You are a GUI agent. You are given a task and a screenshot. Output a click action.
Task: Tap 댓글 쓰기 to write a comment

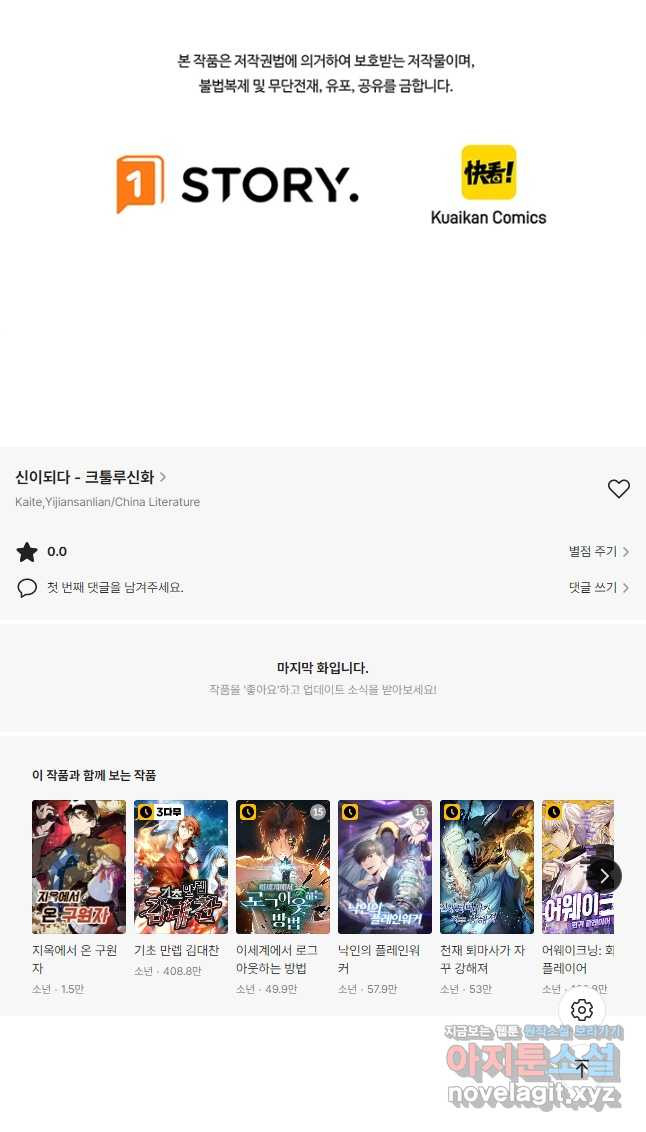[598, 588]
